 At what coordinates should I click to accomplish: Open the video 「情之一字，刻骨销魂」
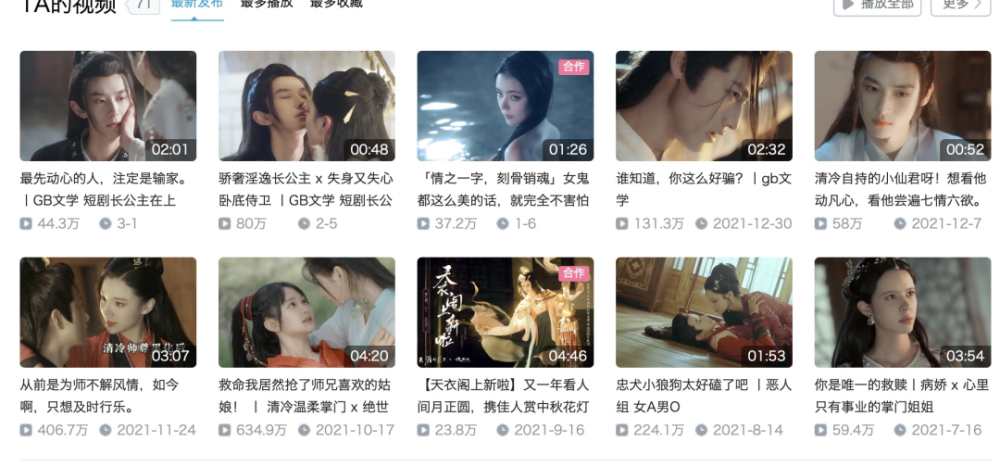click(x=505, y=106)
